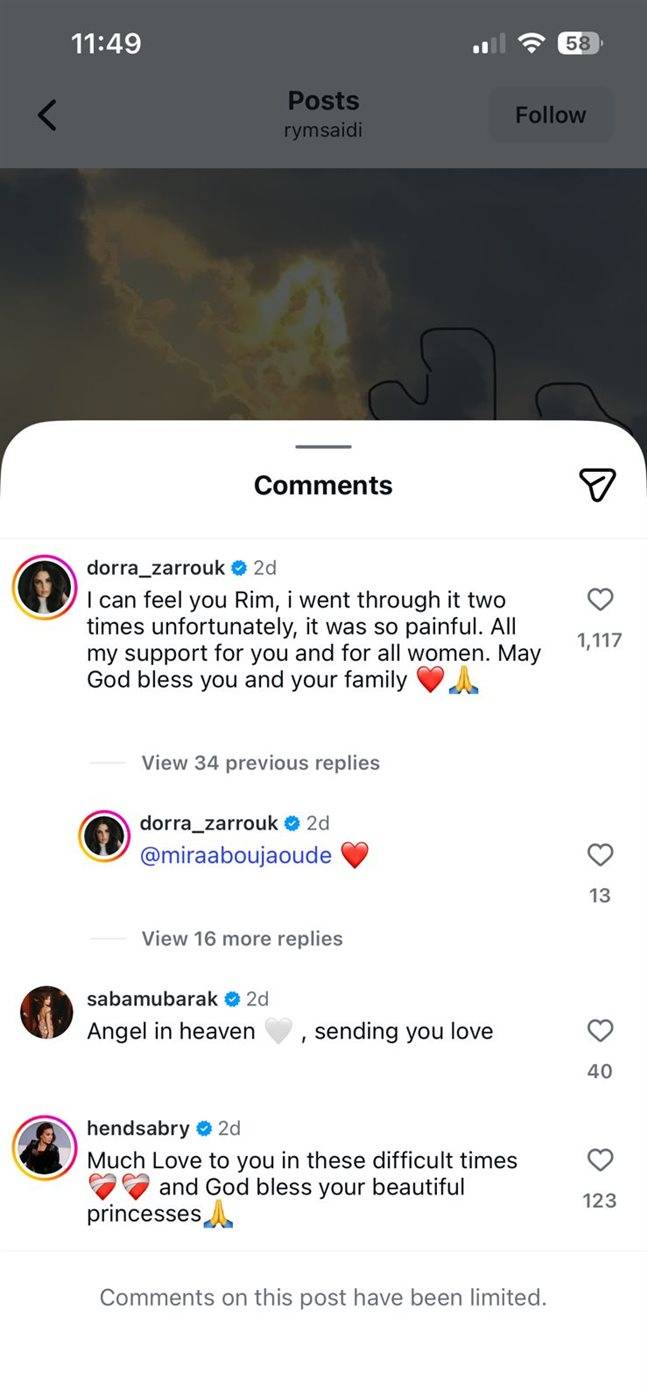The height and width of the screenshot is (1400, 647).
Task: Open sabamubarak's profile picture
Action: (46, 1012)
